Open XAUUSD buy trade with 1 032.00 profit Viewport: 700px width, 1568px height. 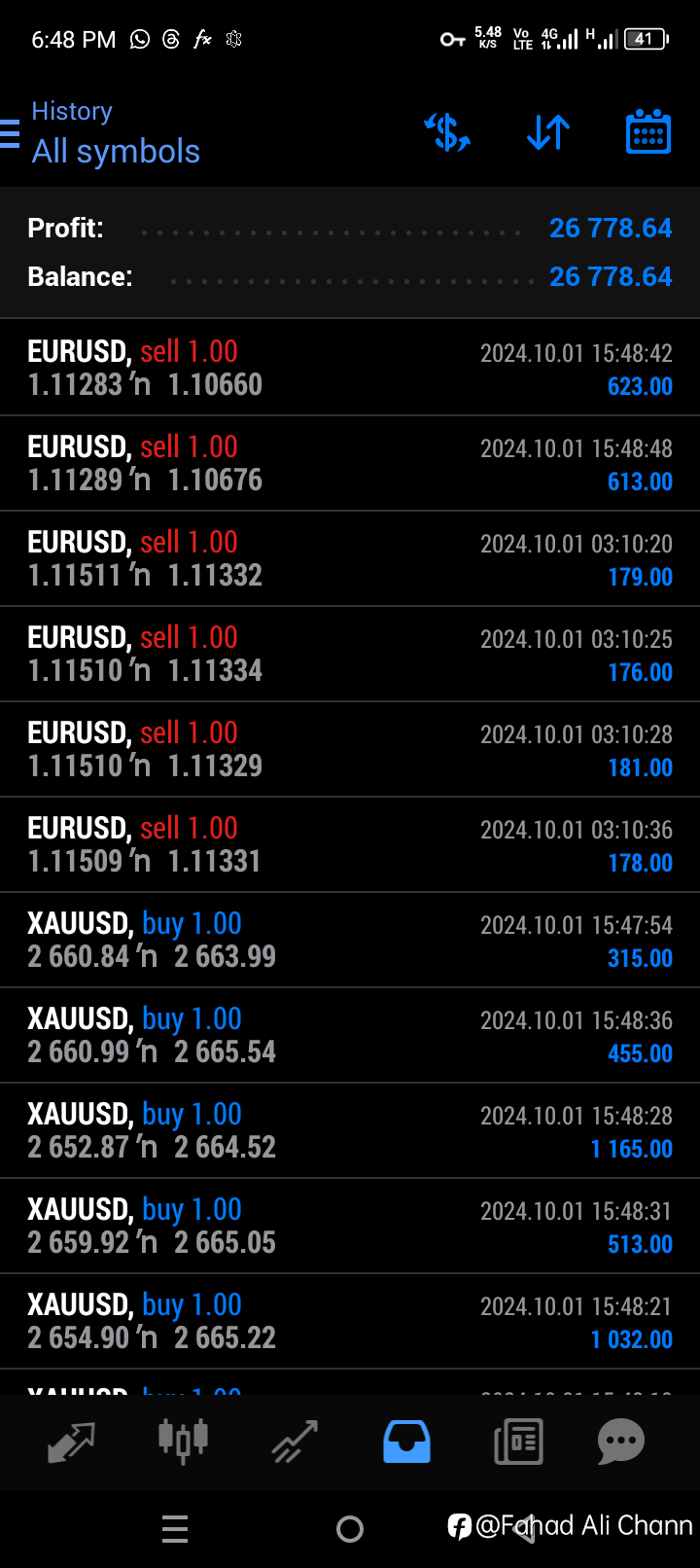pyautogui.click(x=350, y=1321)
